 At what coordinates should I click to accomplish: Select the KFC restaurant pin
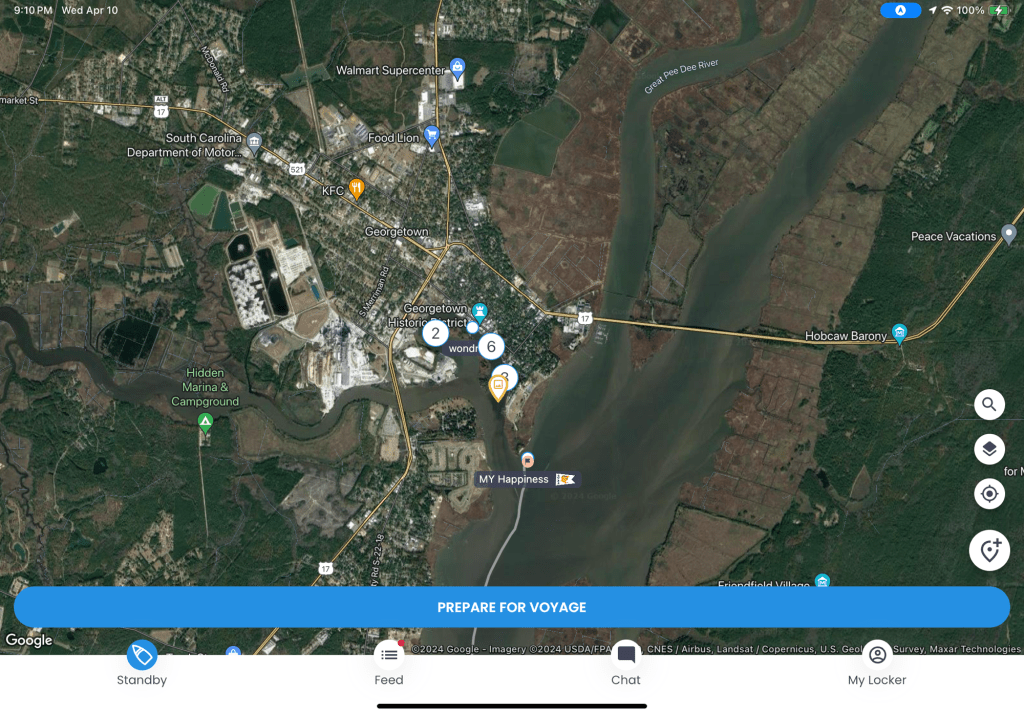pos(357,189)
